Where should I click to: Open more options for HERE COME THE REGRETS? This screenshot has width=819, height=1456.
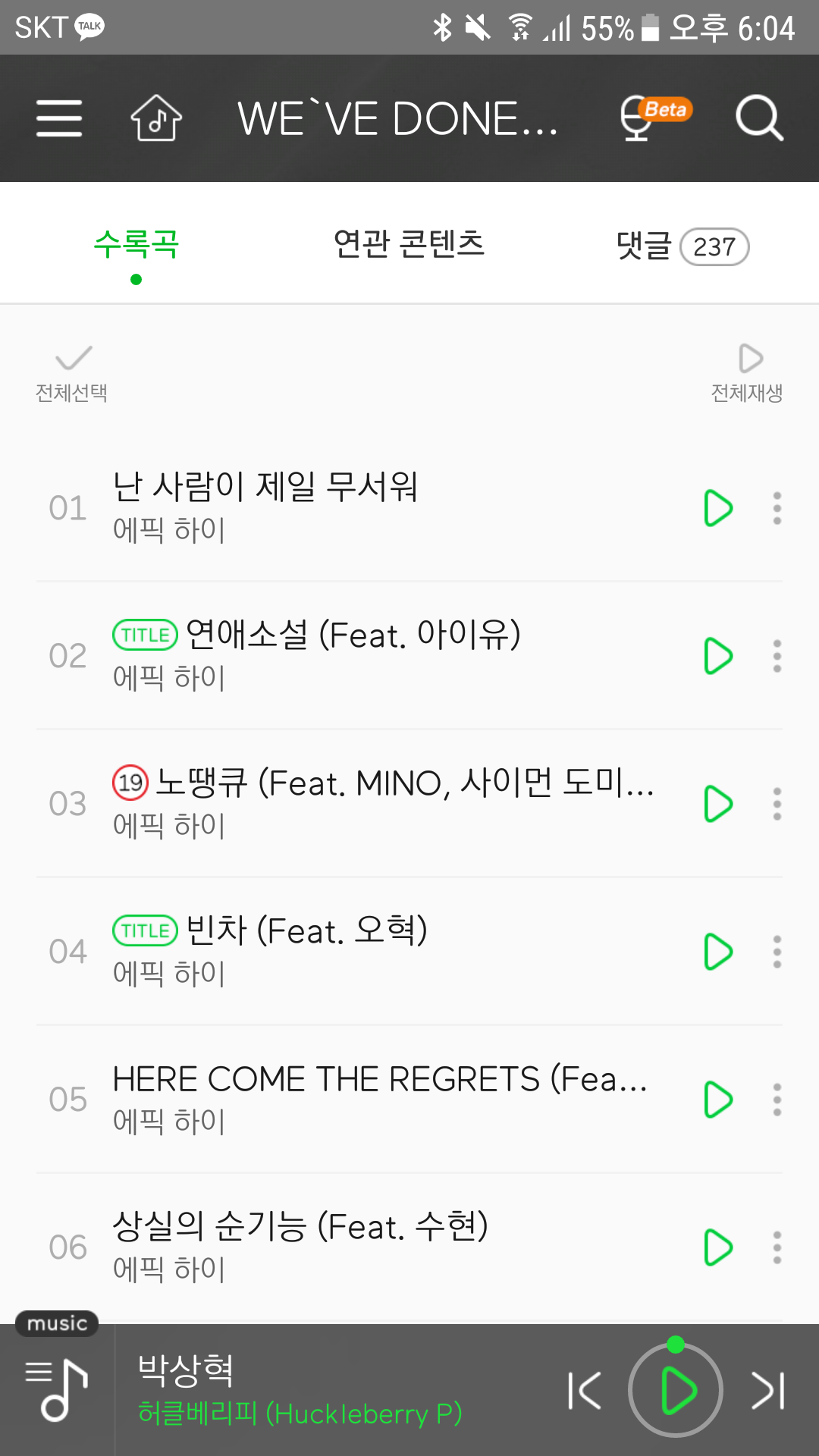pyautogui.click(x=777, y=1100)
